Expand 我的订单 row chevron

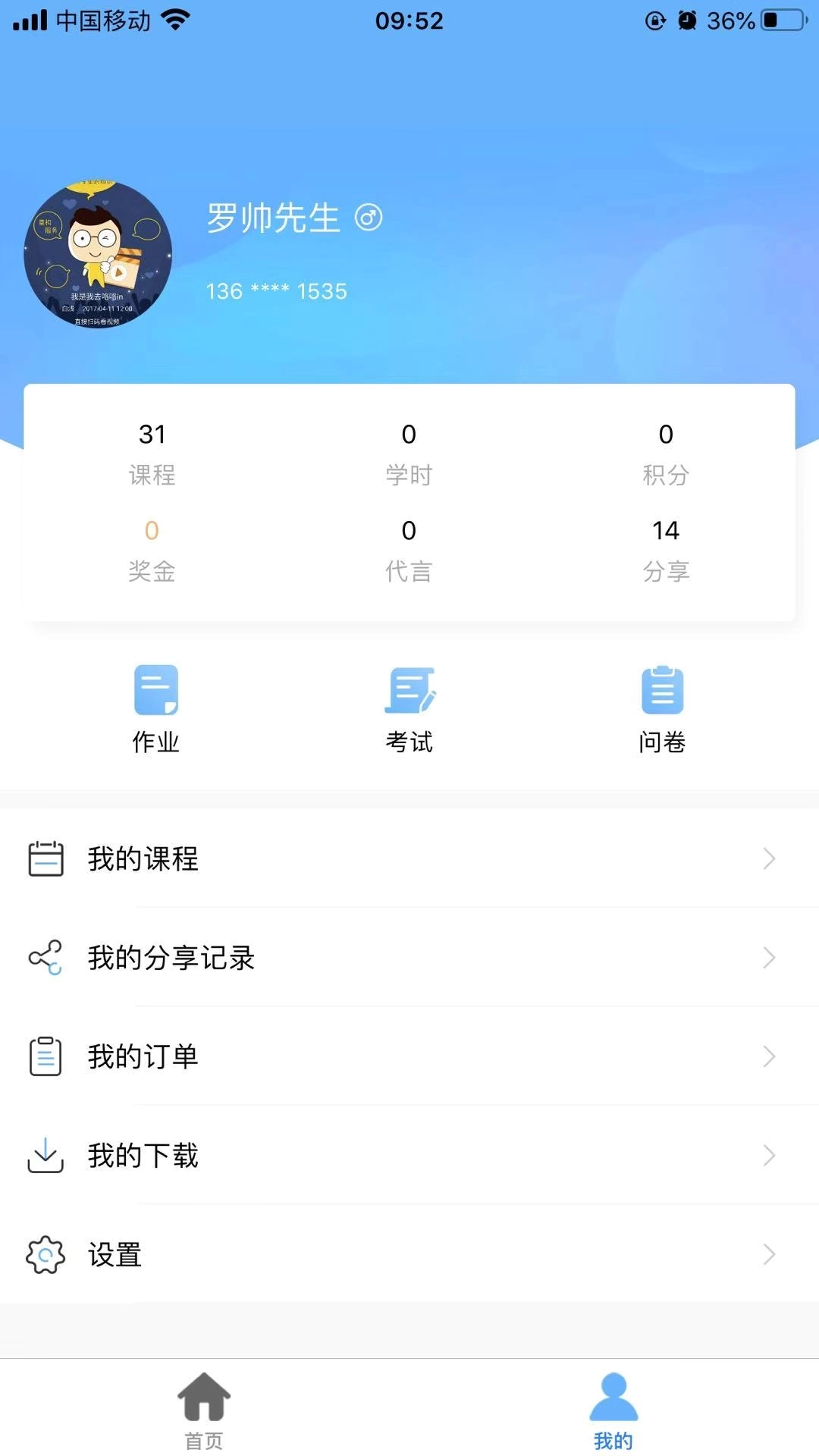(767, 1056)
